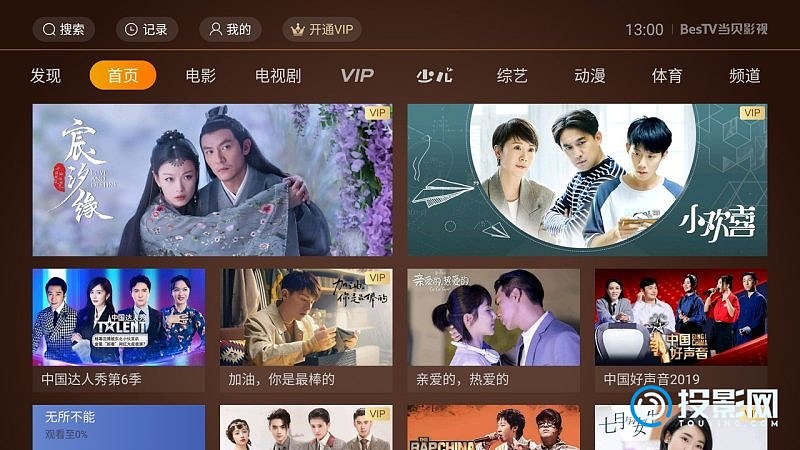Go to the 体育 tab

tap(667, 75)
